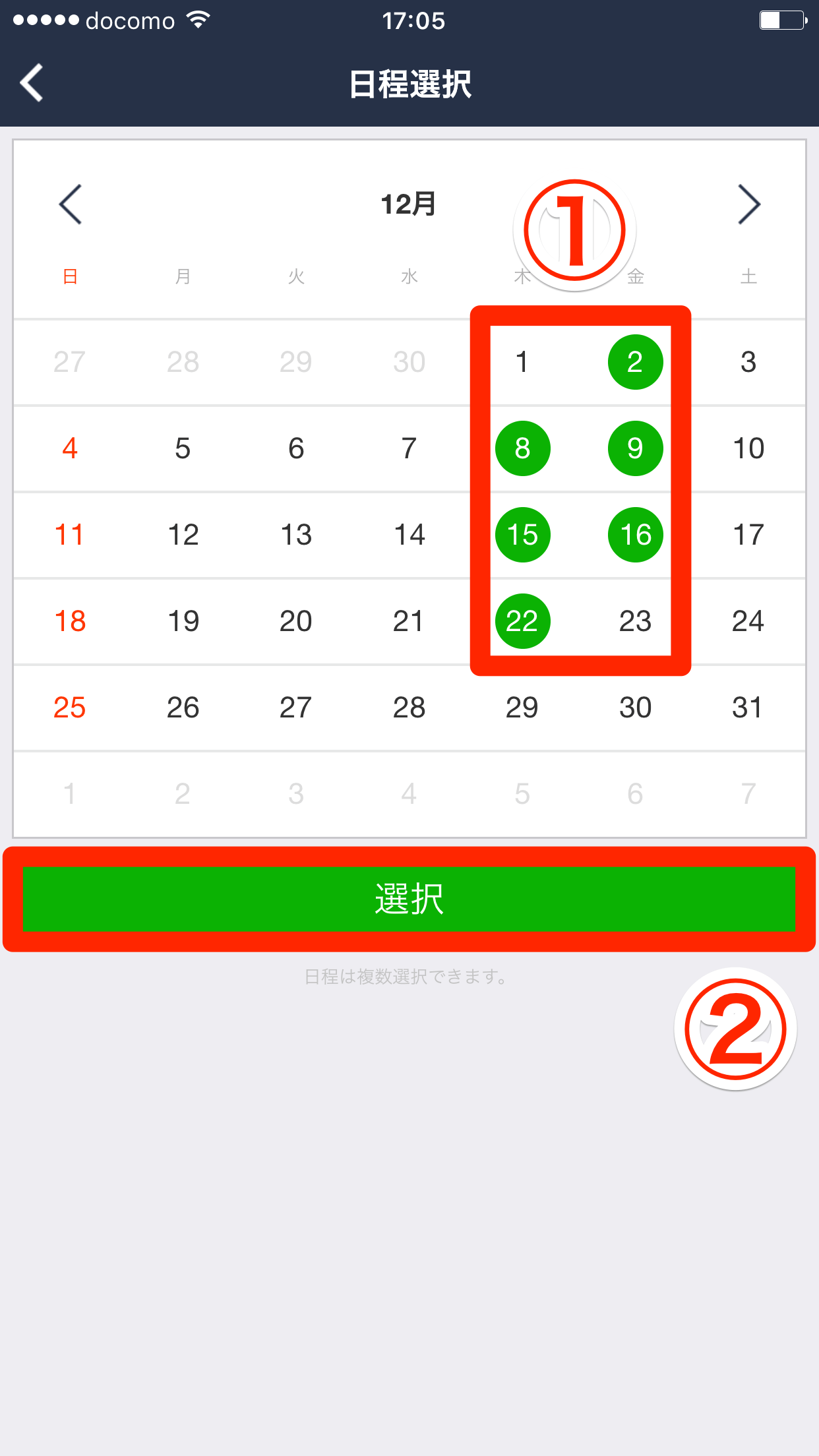
Task: Tap the 日程選択 title bar
Action: 409,83
